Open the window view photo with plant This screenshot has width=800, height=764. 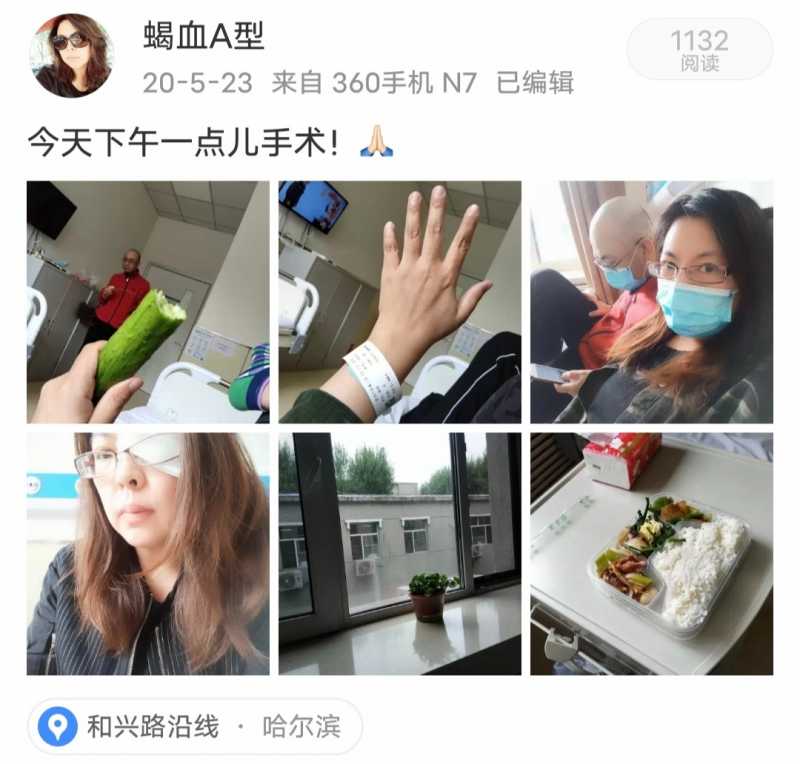click(x=399, y=553)
